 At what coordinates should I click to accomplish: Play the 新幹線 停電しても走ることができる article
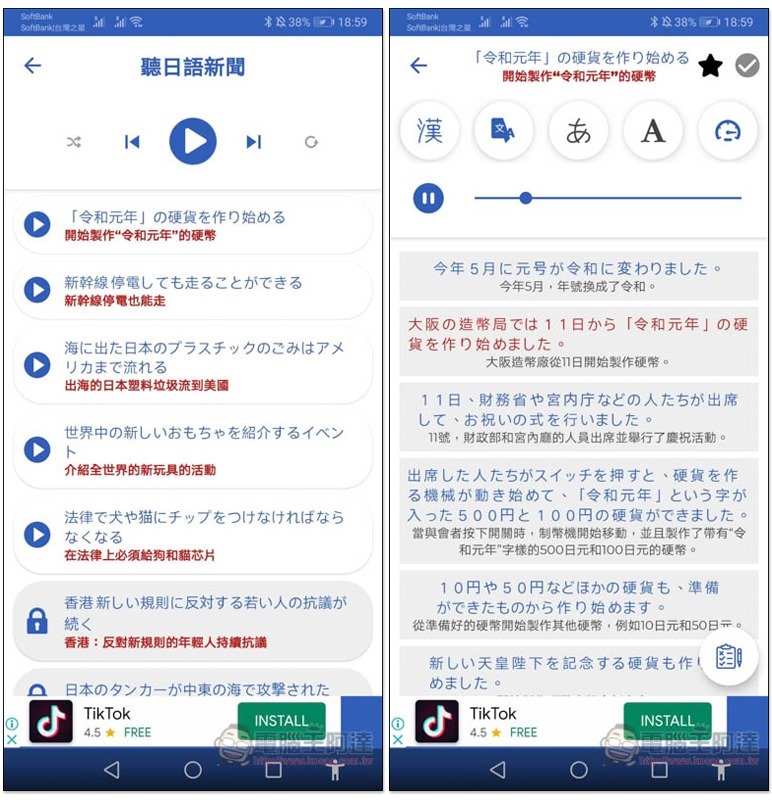pos(38,290)
